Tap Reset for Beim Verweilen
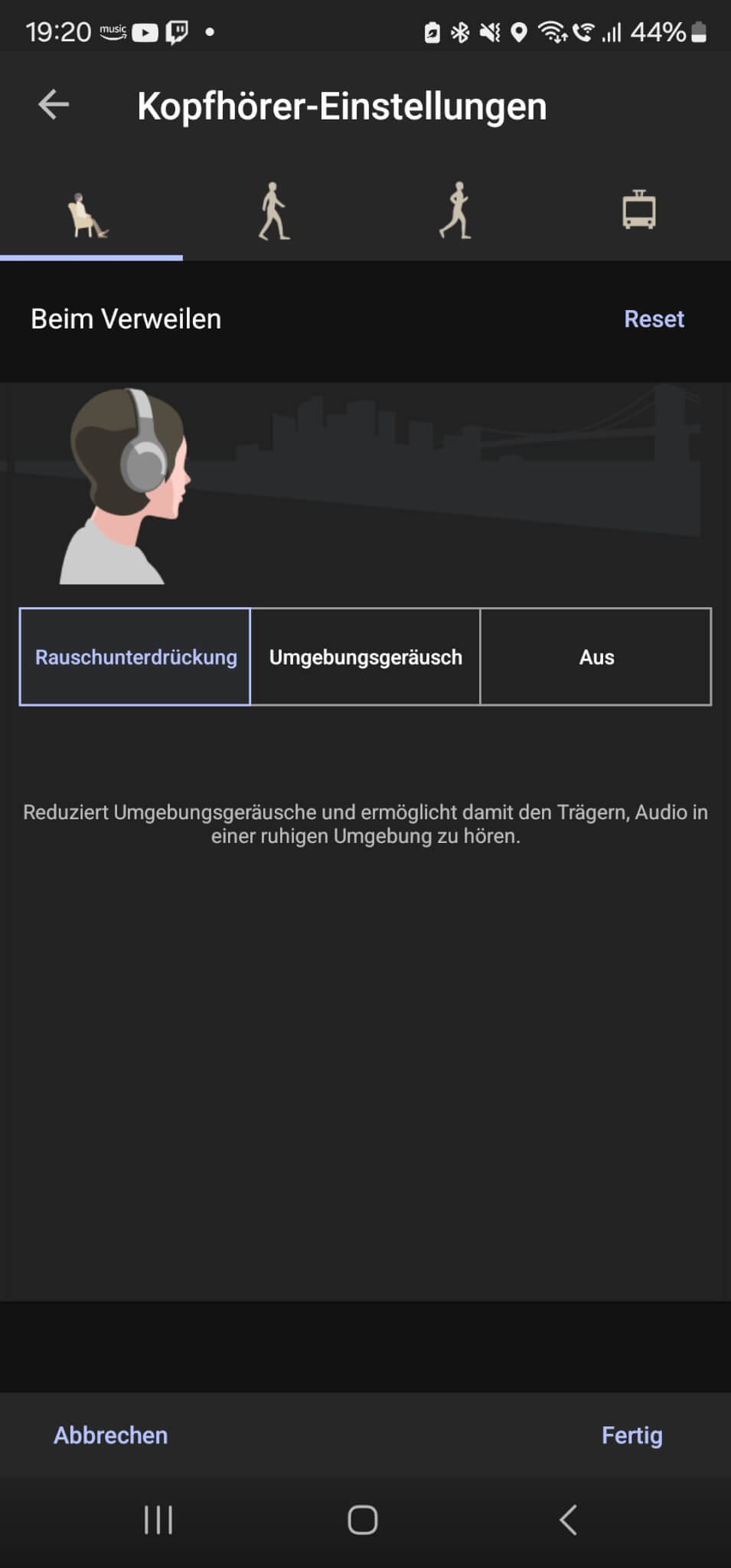 653,318
